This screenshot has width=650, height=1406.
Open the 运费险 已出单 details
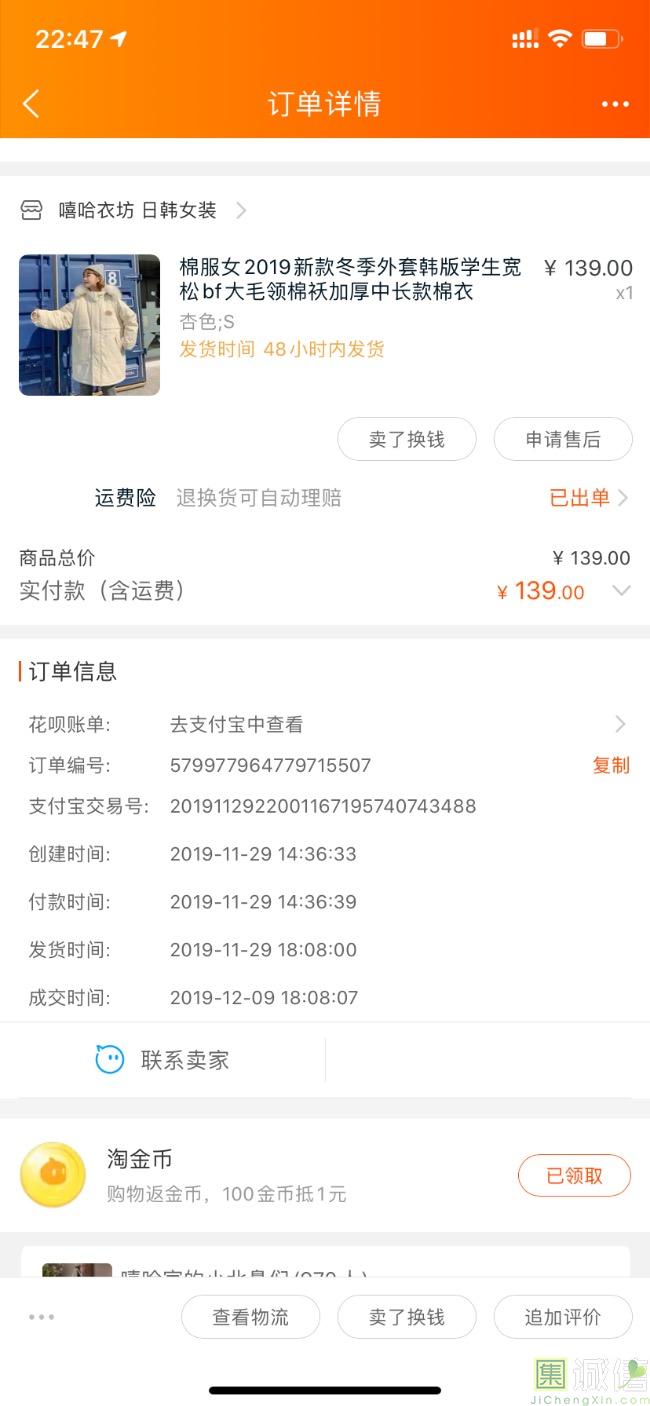588,498
